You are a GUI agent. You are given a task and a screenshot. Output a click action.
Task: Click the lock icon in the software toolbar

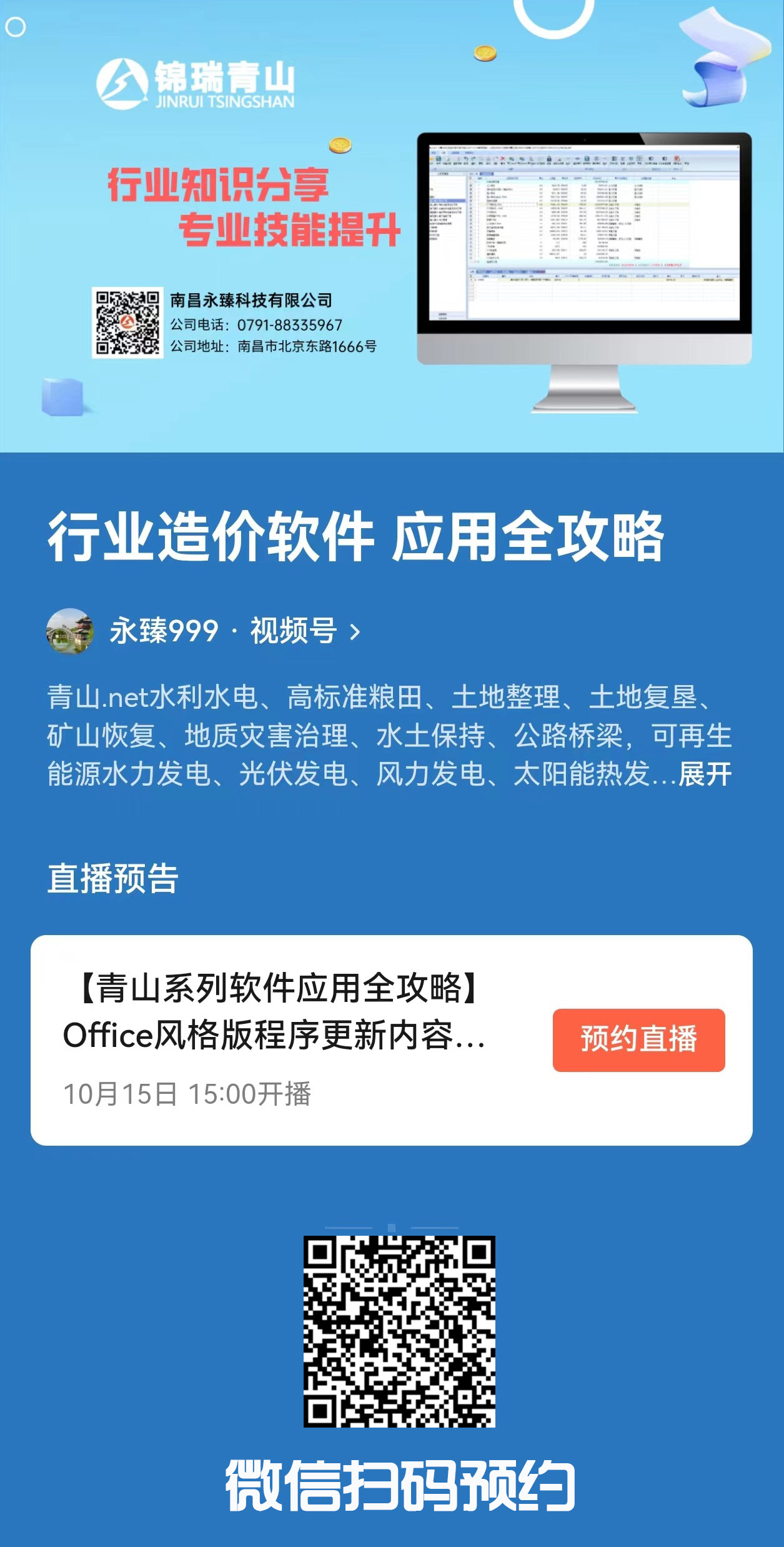(x=548, y=158)
